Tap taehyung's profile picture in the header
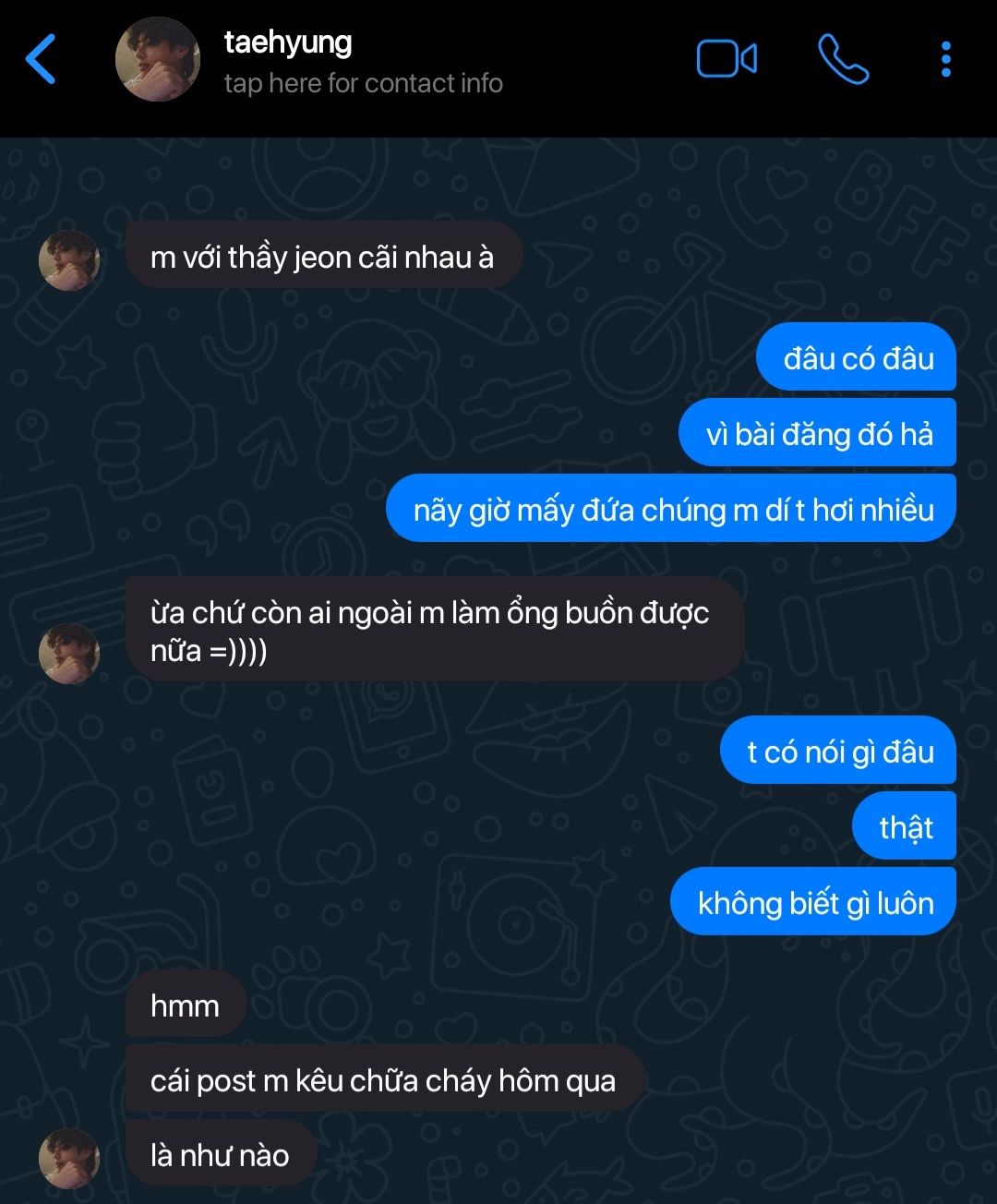This screenshot has width=997, height=1204. [157, 60]
